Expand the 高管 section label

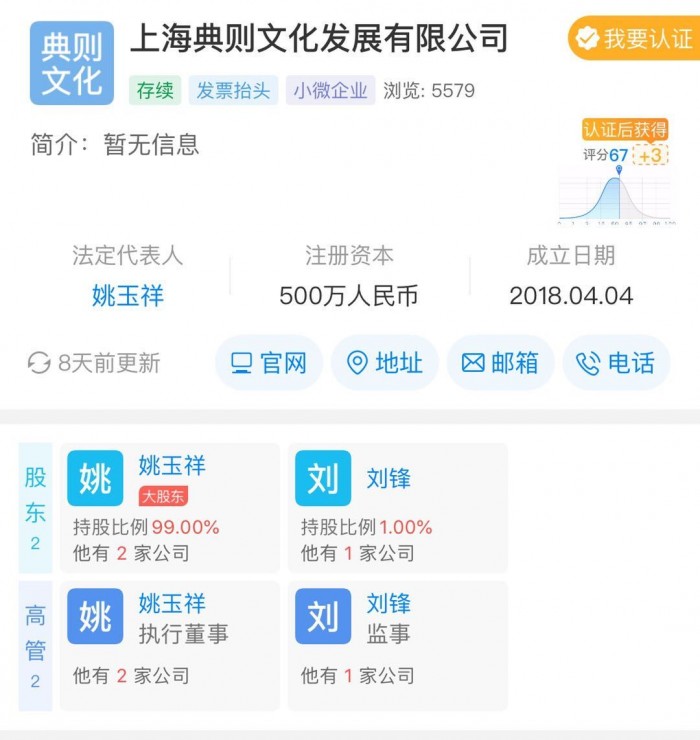35,645
